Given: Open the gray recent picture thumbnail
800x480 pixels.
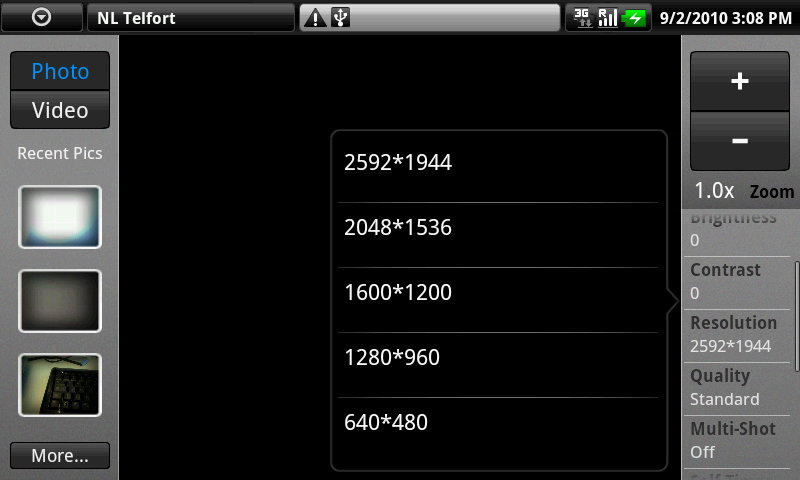Looking at the screenshot, I should (x=60, y=301).
